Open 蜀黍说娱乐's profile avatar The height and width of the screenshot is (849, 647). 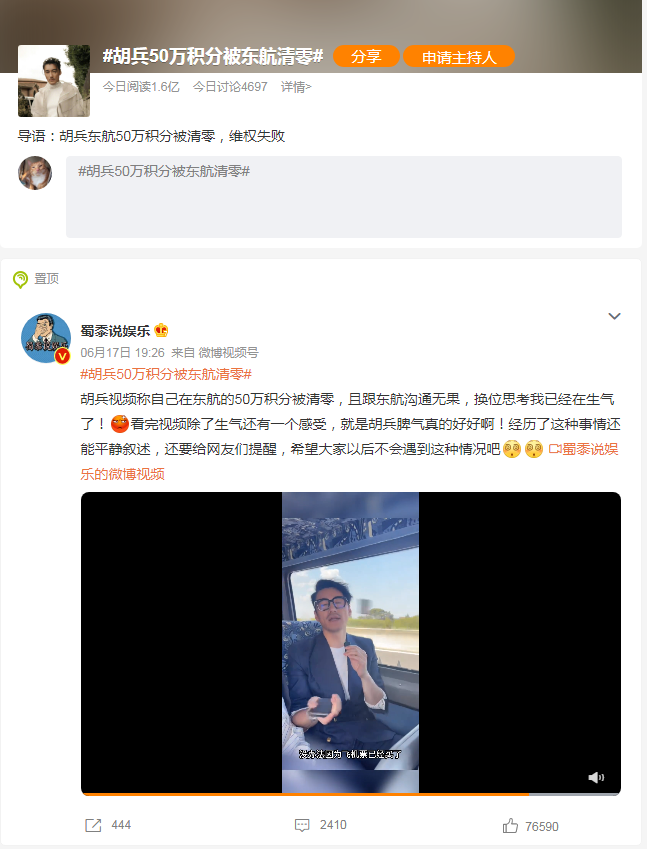(x=46, y=338)
